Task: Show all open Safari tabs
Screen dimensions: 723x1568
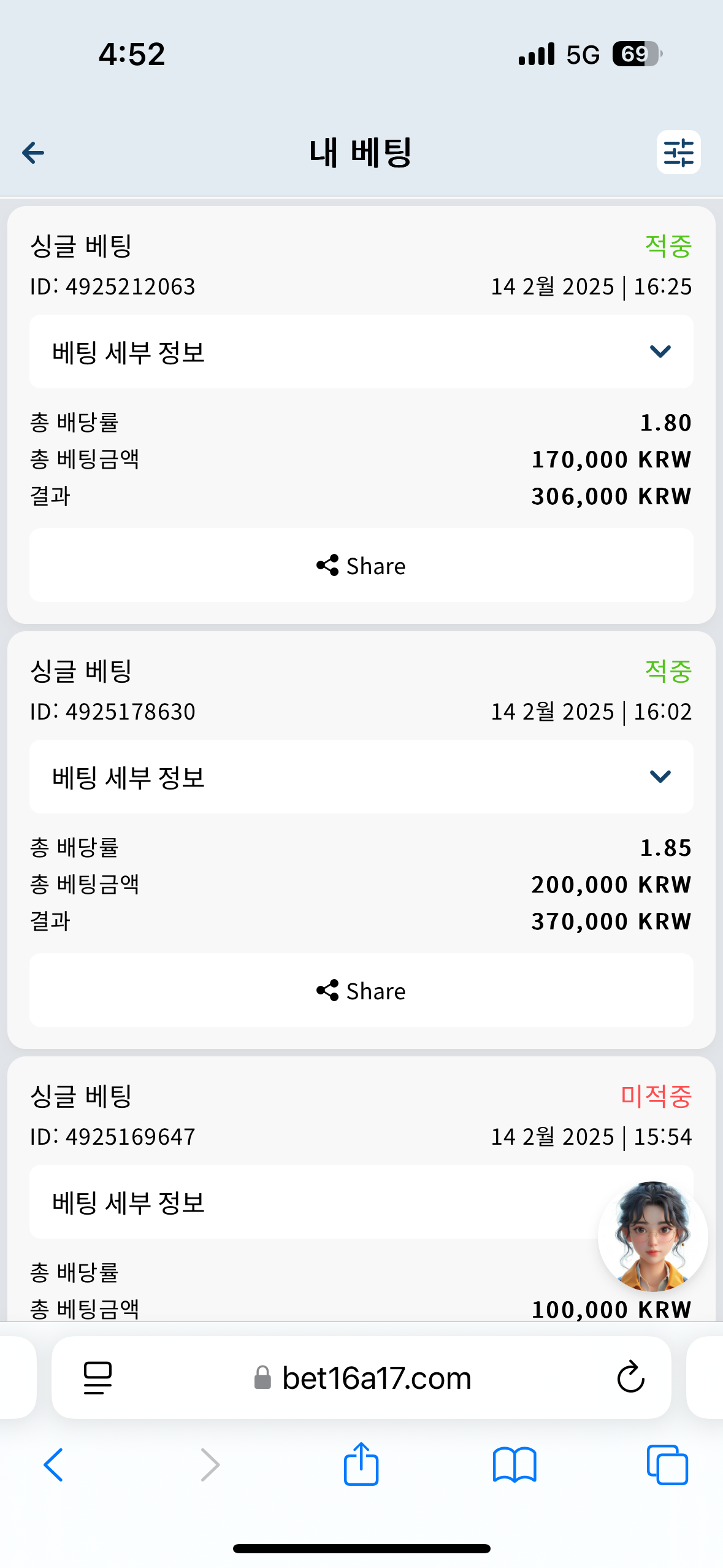Action: 667,1465
